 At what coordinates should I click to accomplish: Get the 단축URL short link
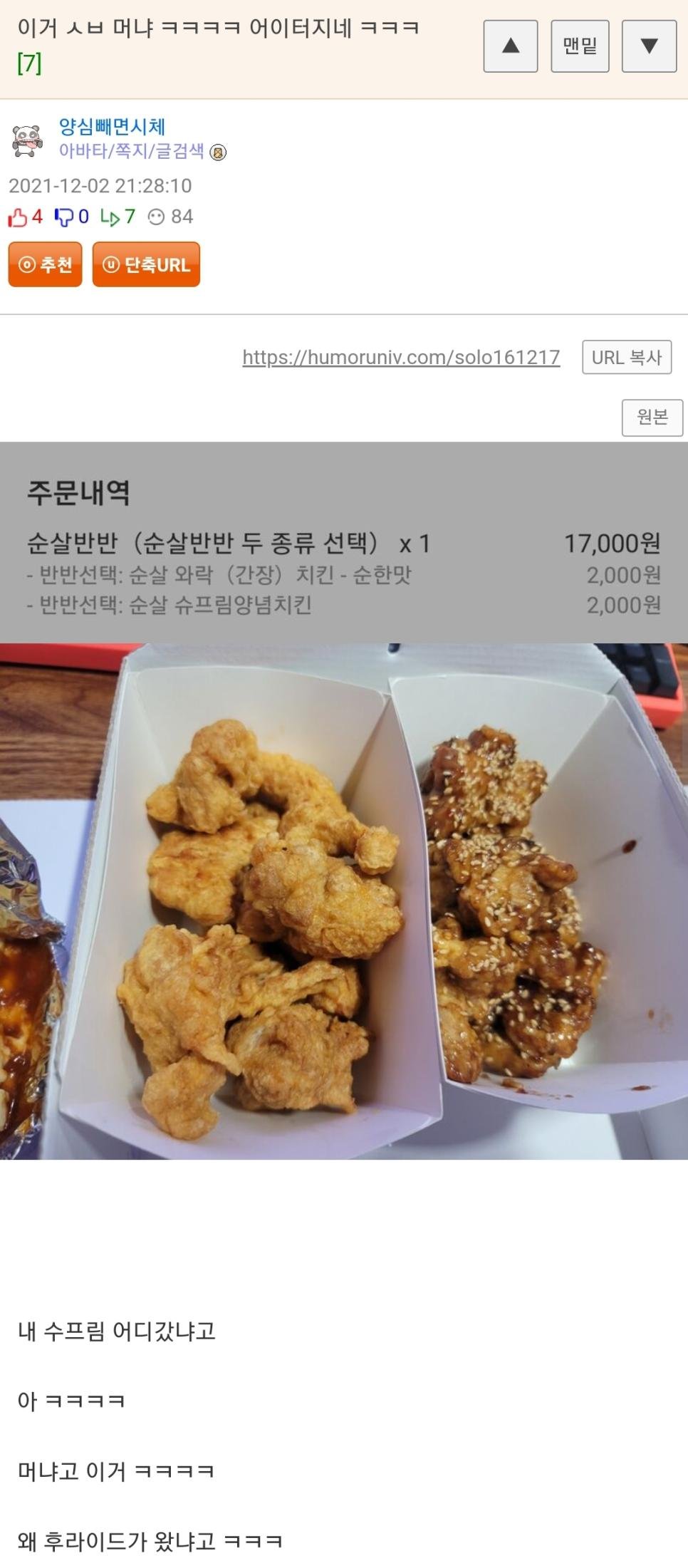(146, 264)
